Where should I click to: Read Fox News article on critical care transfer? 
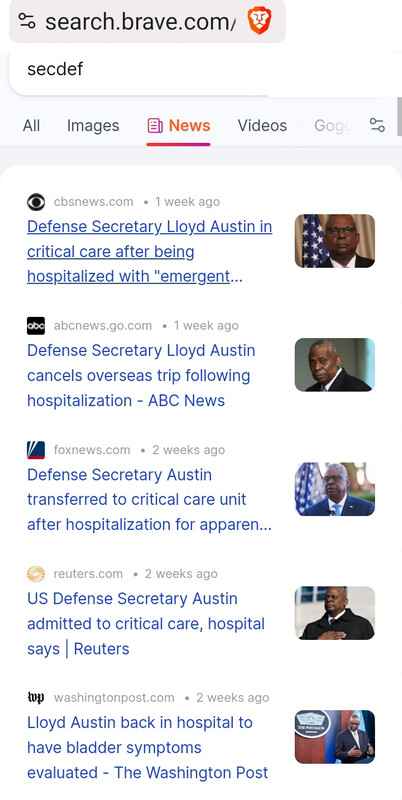click(149, 499)
